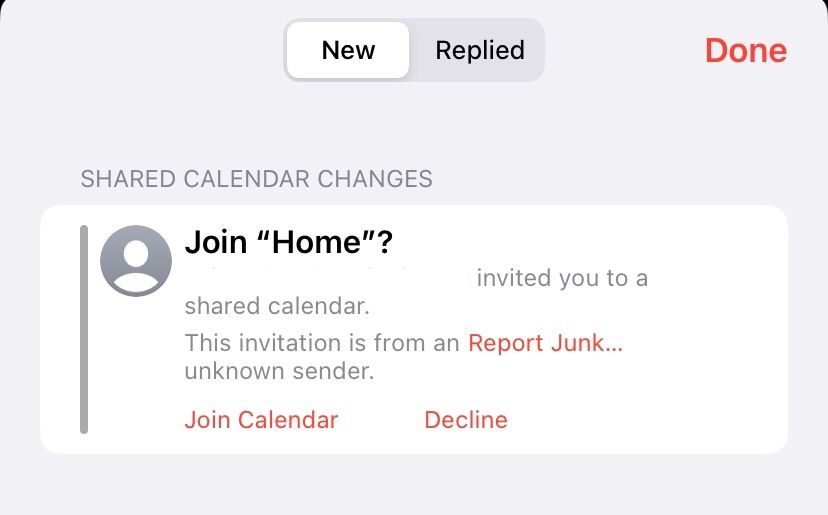The image size is (828, 515).
Task: Select the New segment
Action: click(x=348, y=50)
